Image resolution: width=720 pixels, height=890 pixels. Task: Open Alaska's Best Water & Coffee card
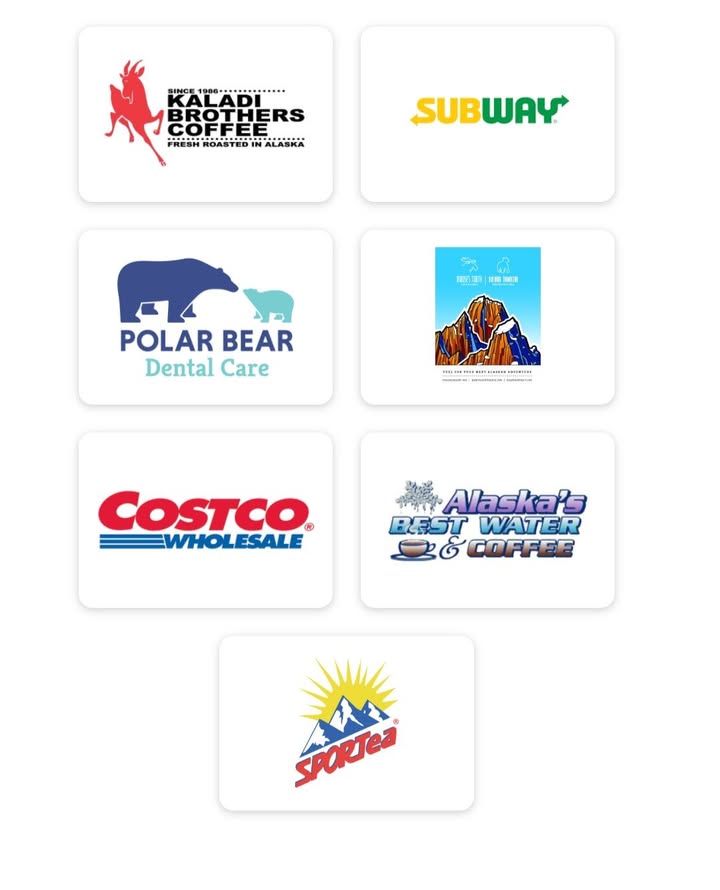[487, 520]
